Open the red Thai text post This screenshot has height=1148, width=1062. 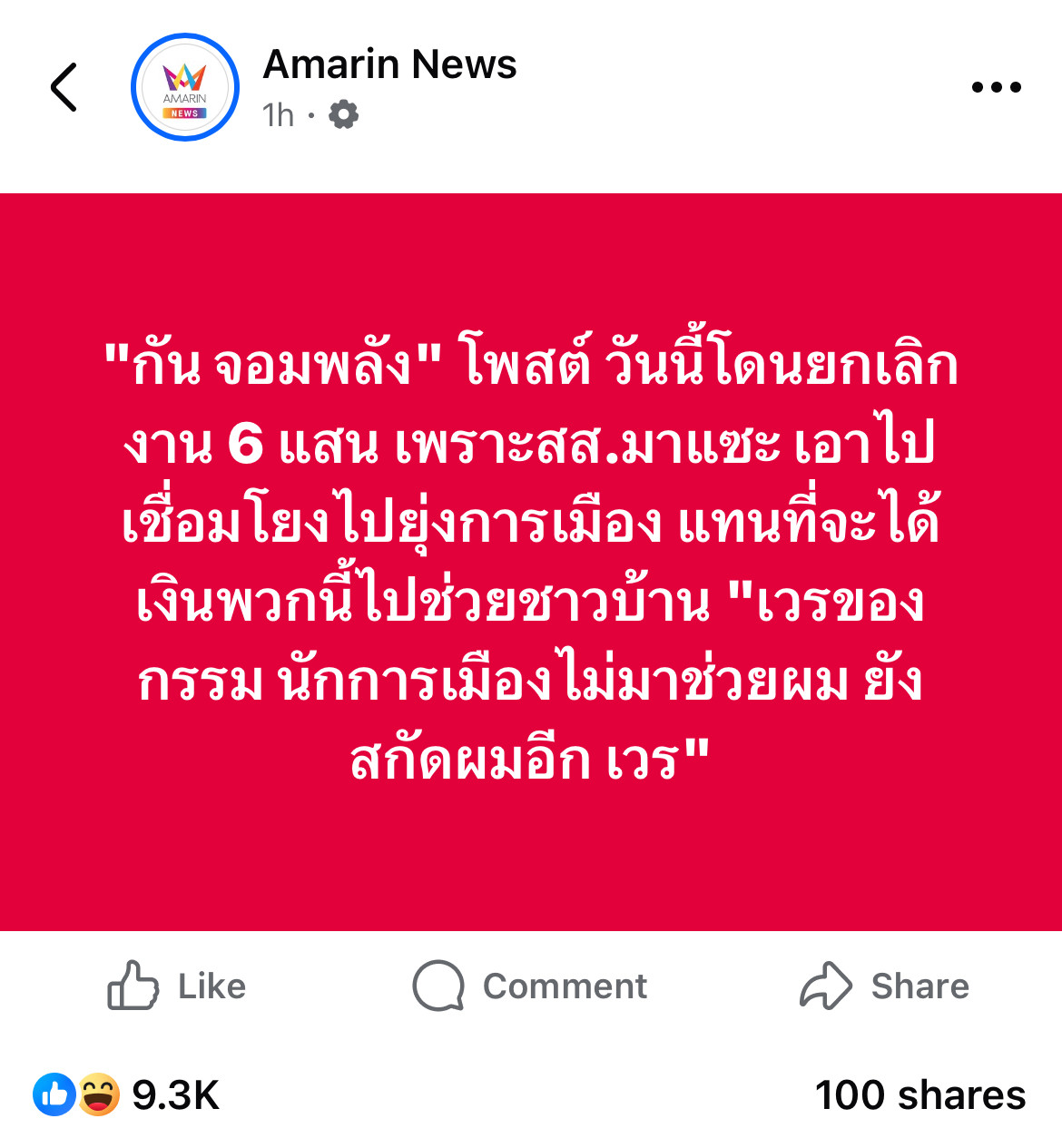click(531, 561)
